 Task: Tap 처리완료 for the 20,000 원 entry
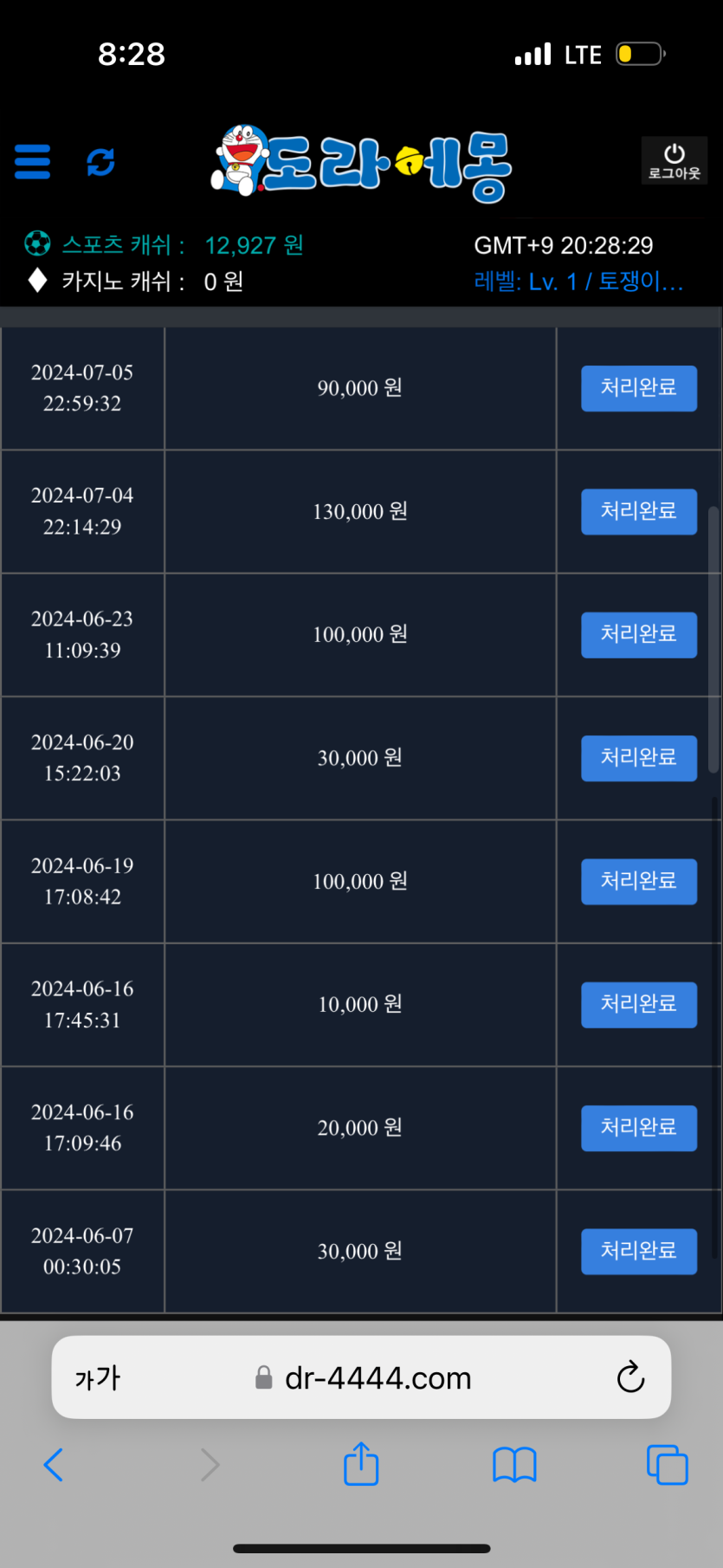click(638, 1128)
